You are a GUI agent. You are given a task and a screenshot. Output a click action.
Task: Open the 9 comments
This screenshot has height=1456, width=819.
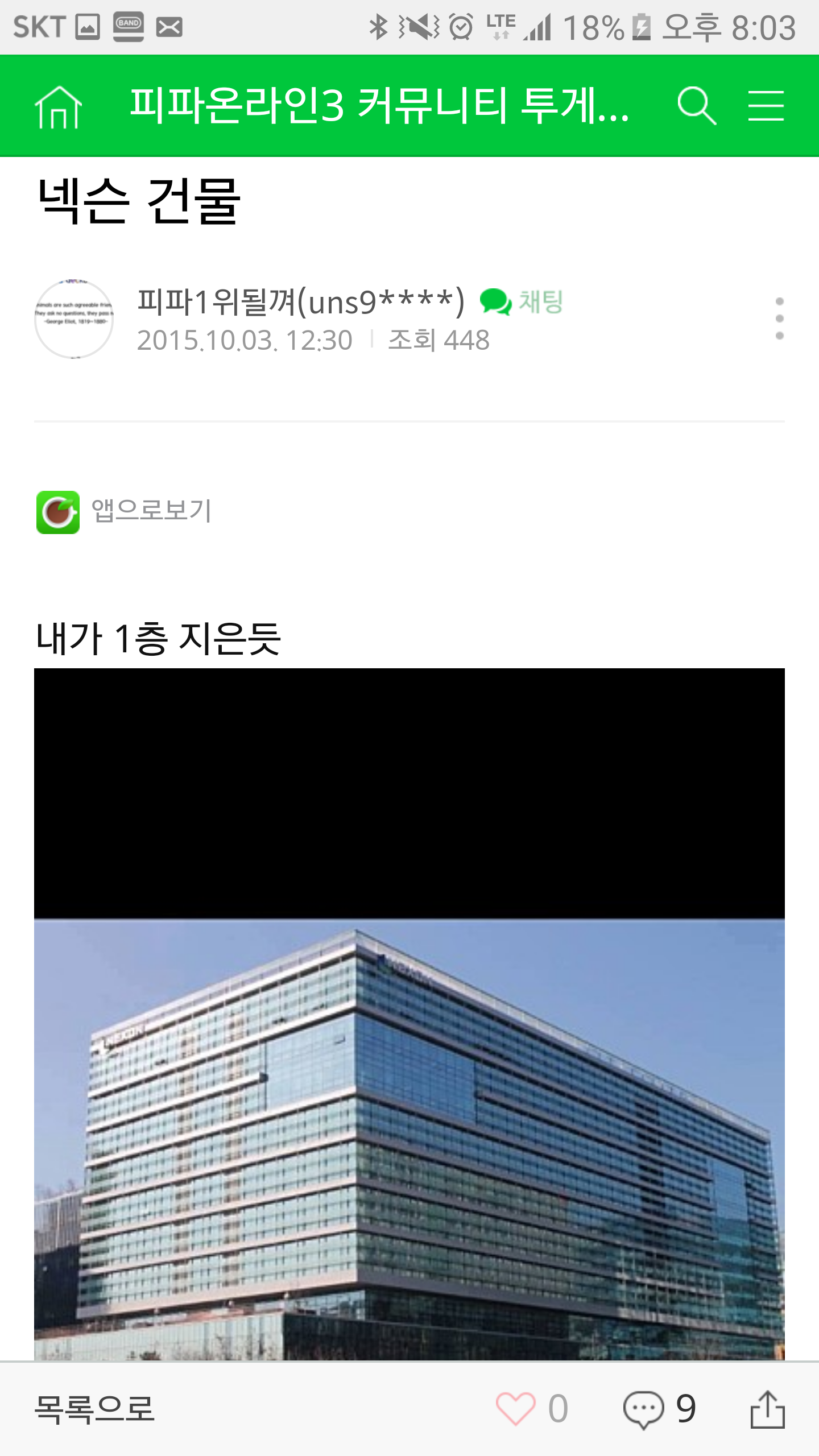pos(660,1409)
